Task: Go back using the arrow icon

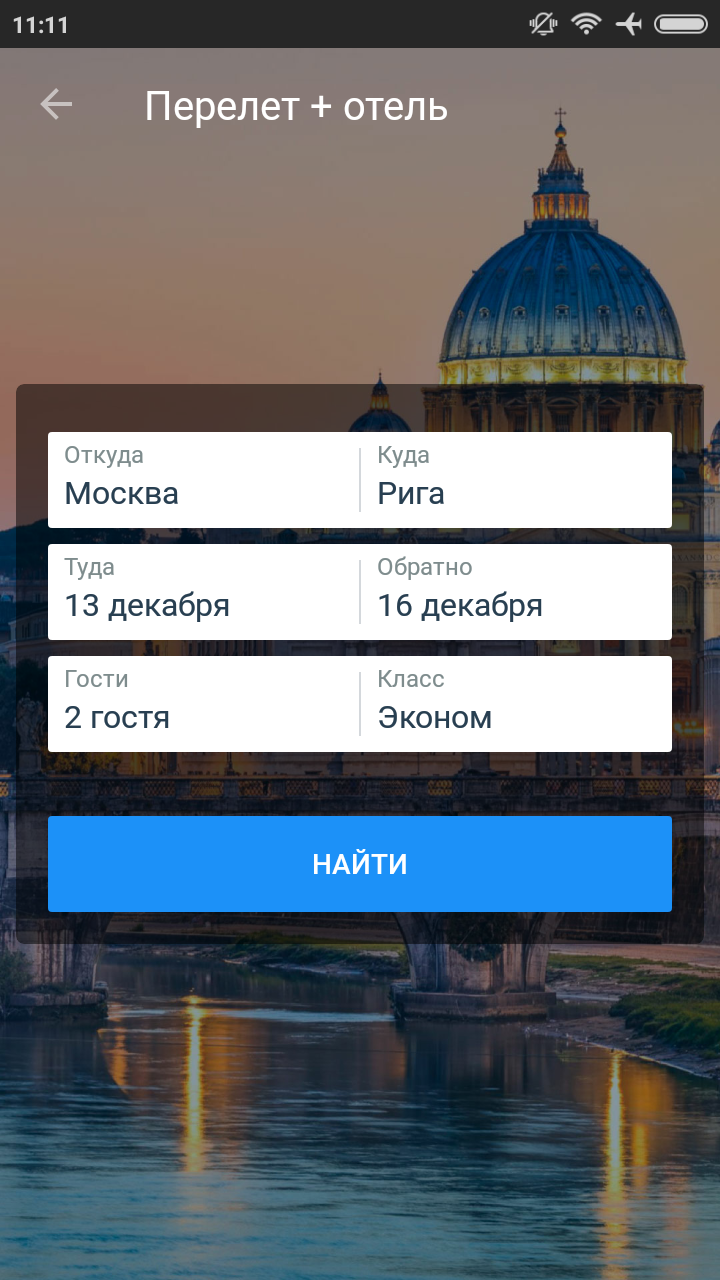Action: [56, 105]
